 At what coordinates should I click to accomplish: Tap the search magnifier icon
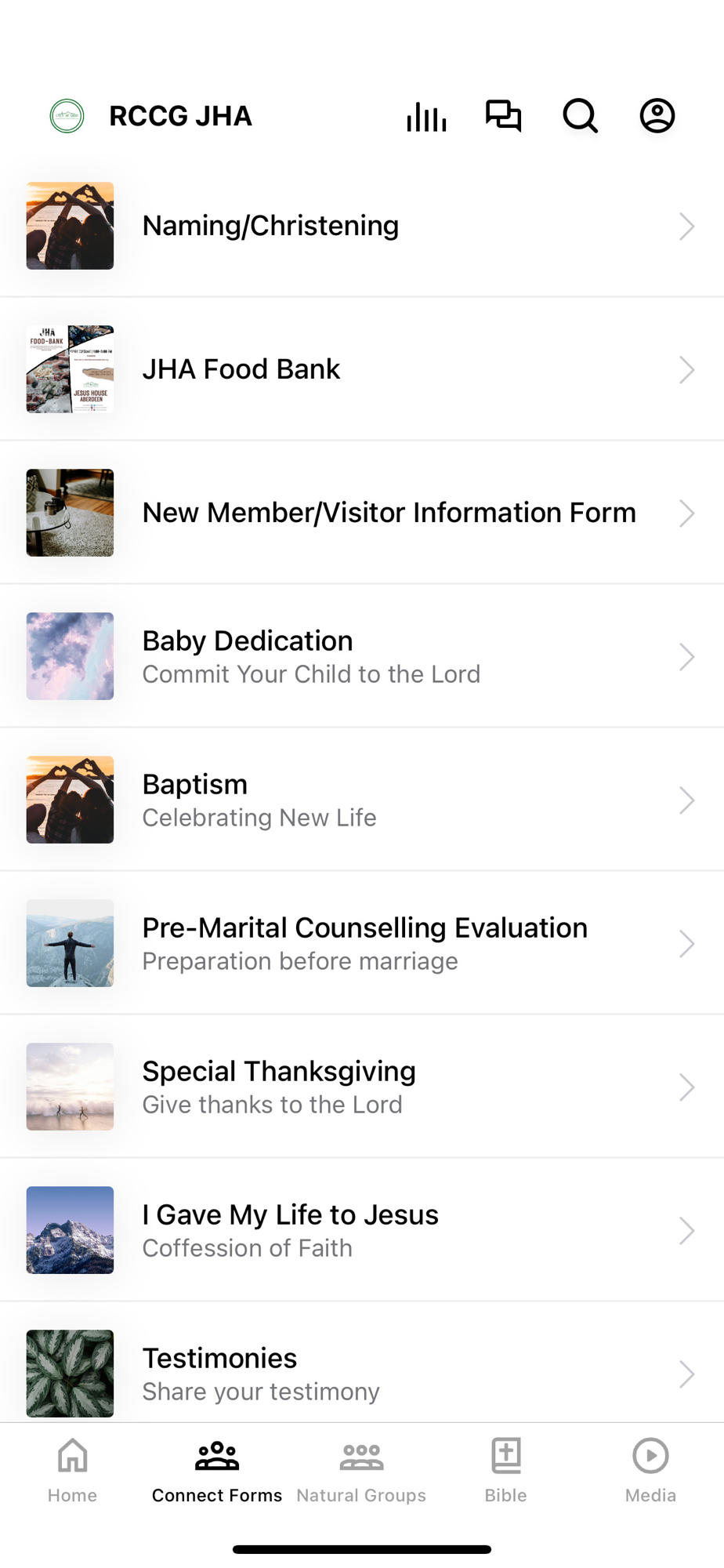pyautogui.click(x=581, y=116)
